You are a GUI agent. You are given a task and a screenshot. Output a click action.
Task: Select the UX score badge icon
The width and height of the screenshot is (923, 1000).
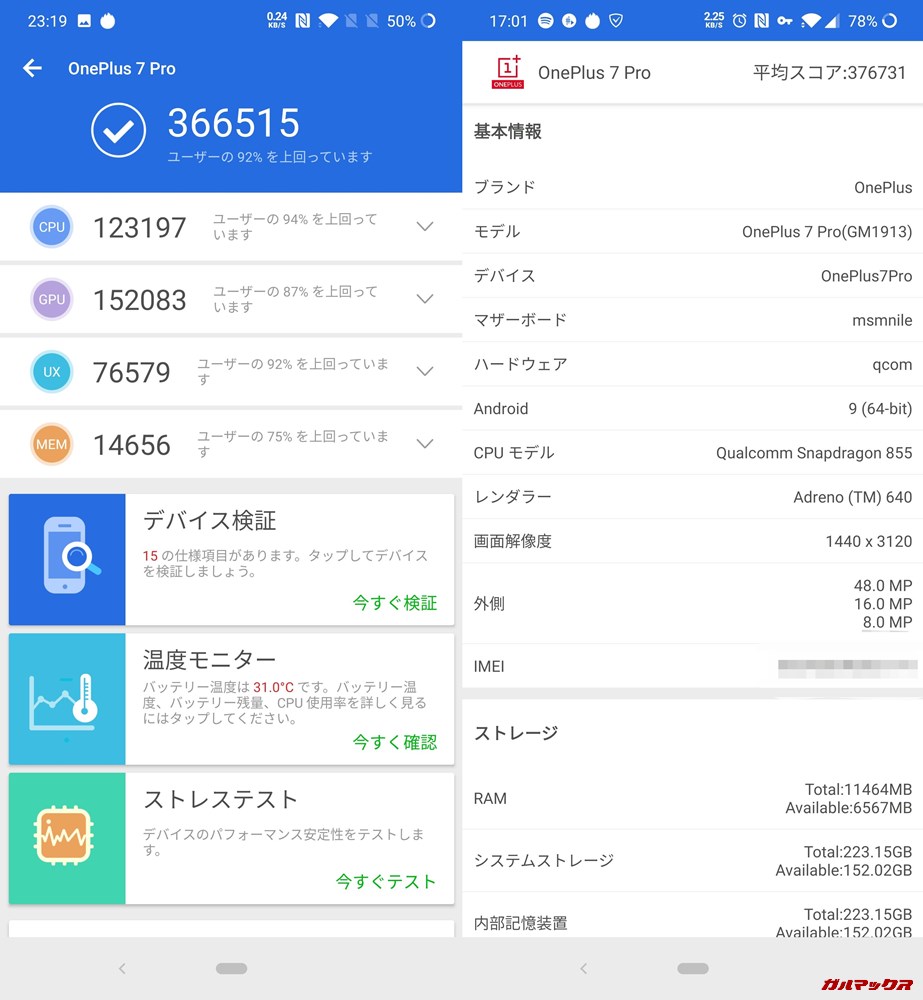click(51, 371)
